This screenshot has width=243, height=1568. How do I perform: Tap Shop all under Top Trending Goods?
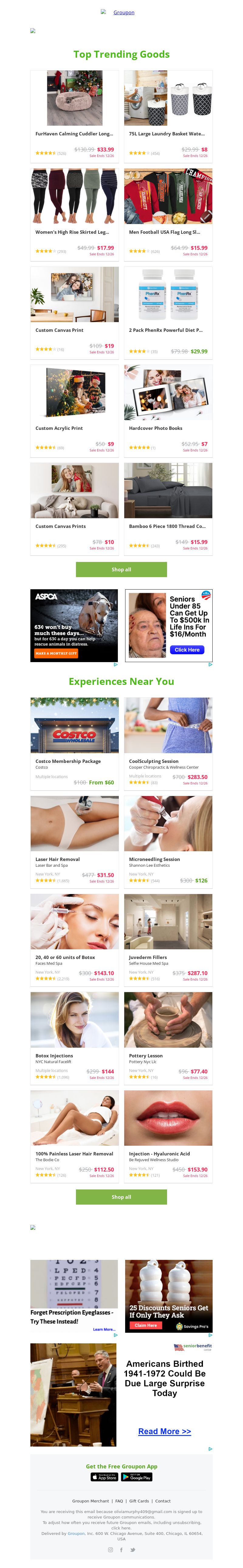(121, 569)
